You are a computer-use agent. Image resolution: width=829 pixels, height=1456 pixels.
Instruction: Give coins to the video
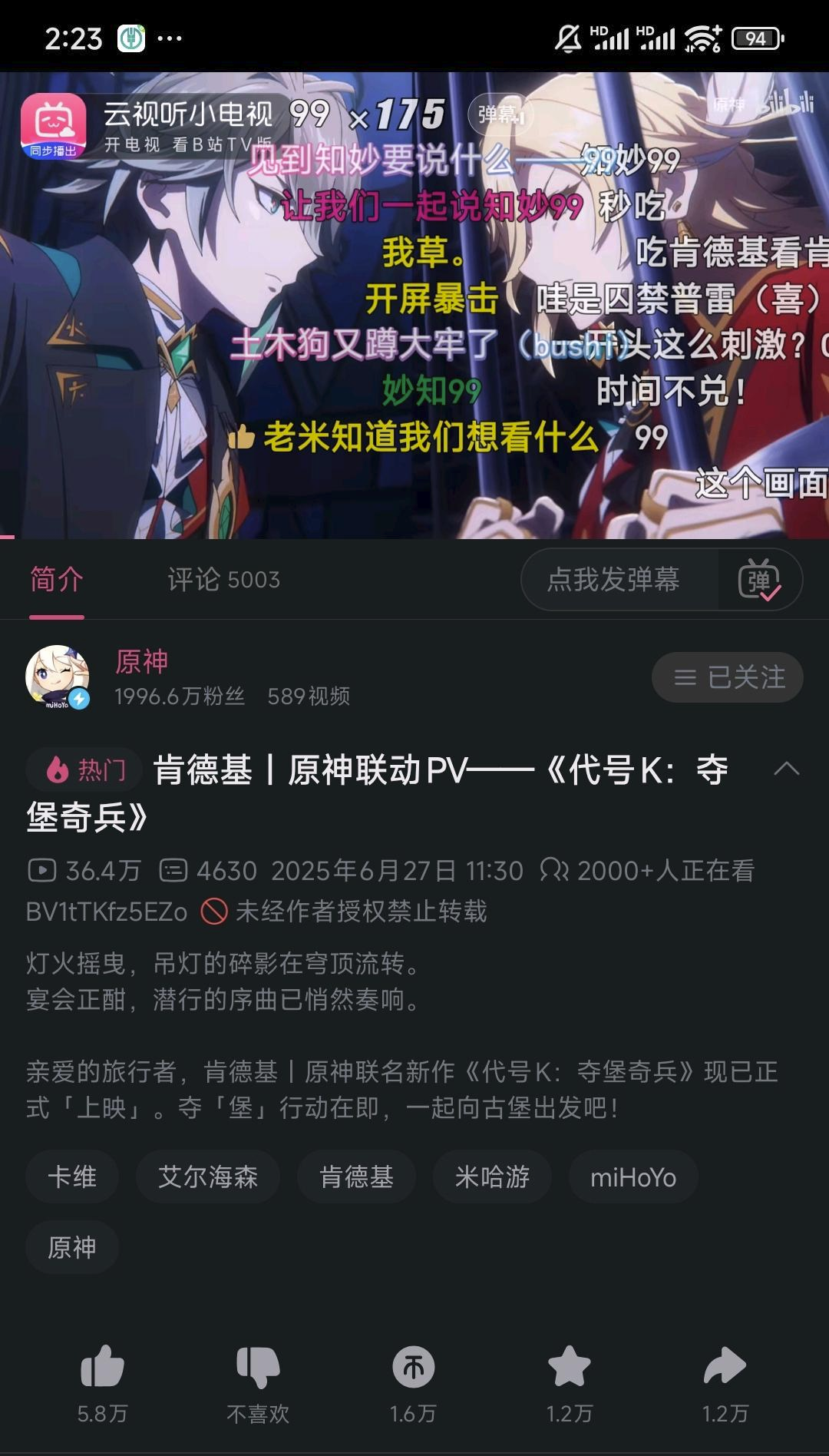(414, 1367)
